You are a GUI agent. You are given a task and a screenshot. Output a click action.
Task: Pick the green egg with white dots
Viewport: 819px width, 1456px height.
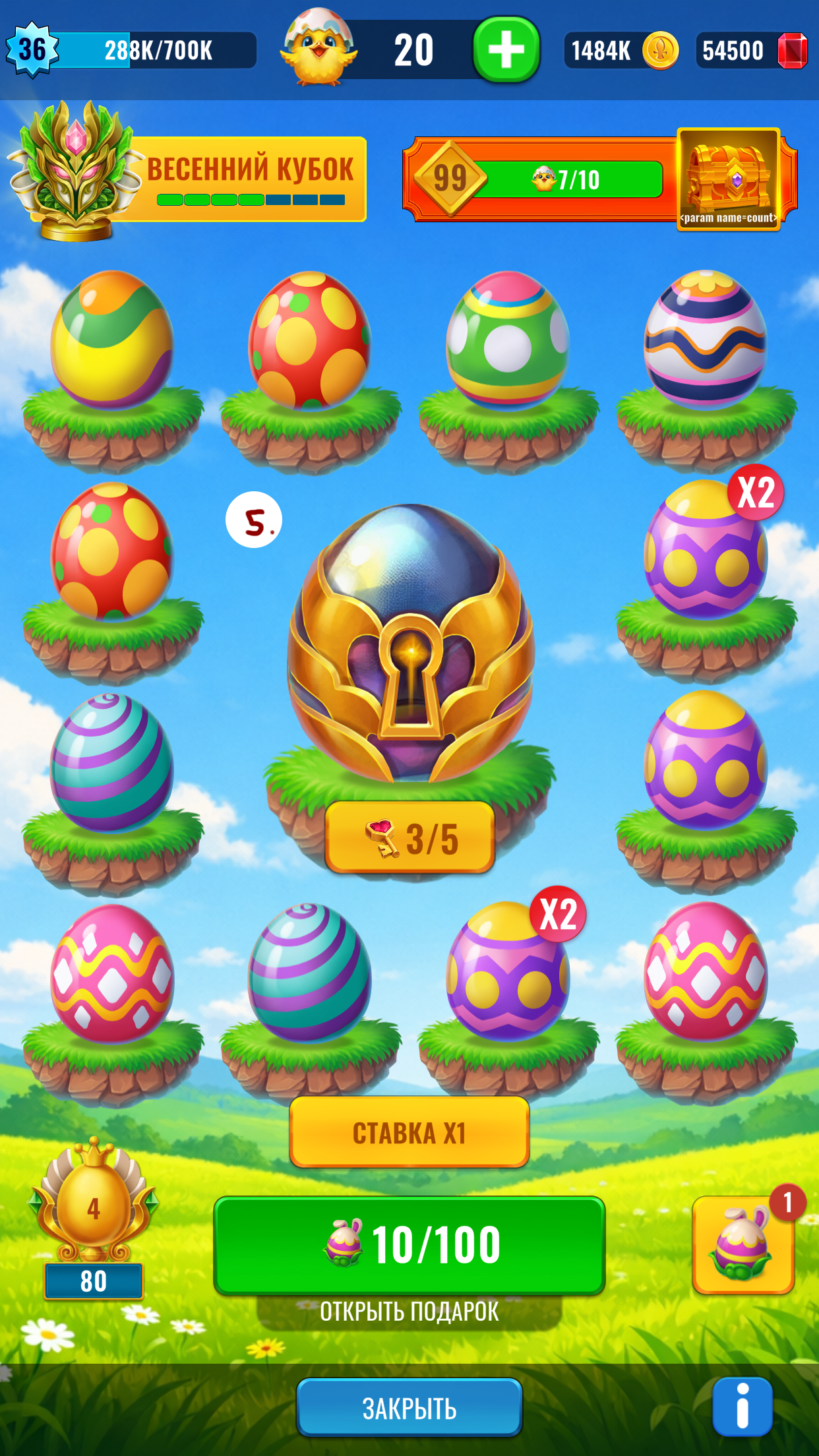(507, 340)
